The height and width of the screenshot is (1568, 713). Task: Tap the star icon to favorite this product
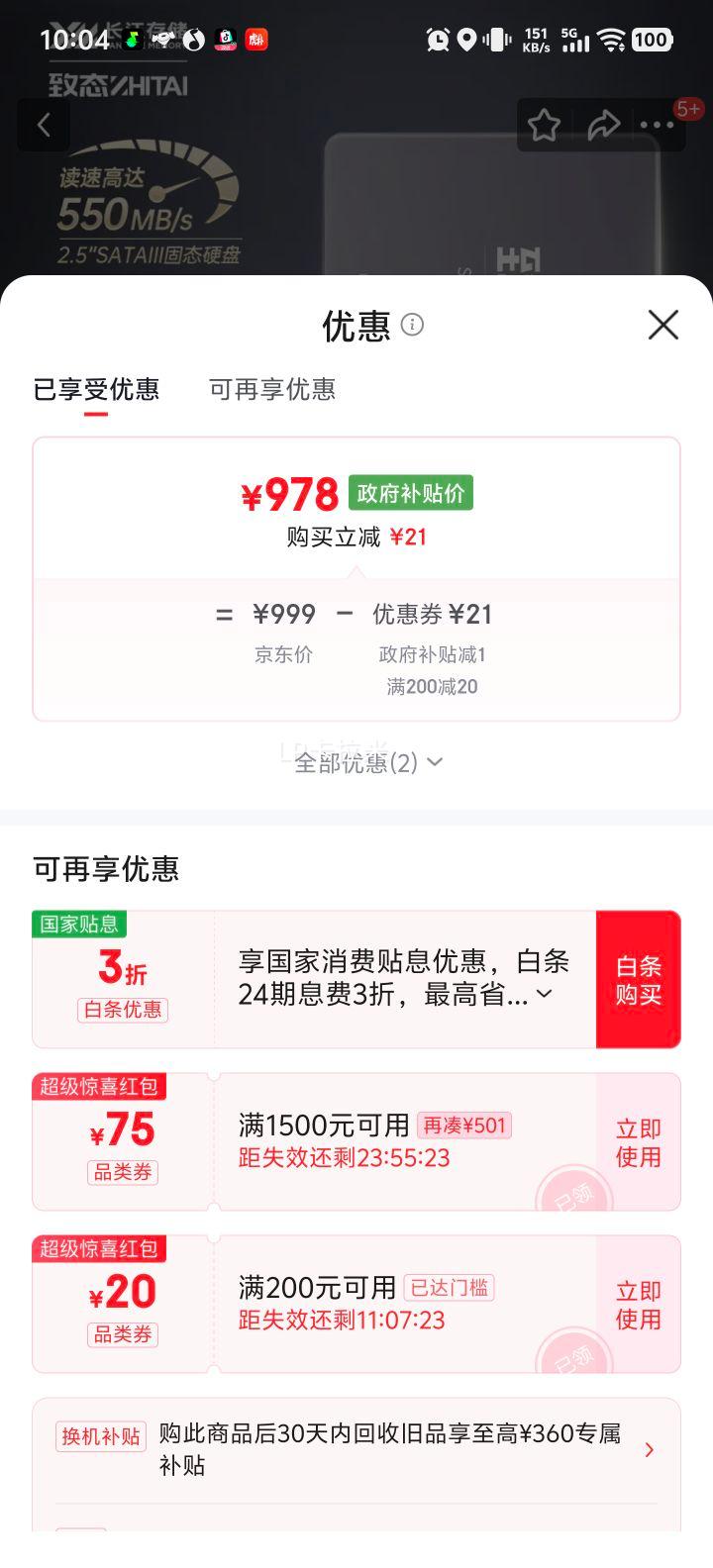(x=545, y=125)
